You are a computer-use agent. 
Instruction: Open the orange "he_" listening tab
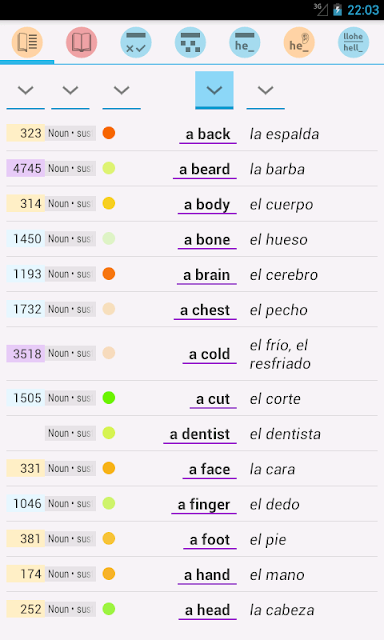[299, 42]
